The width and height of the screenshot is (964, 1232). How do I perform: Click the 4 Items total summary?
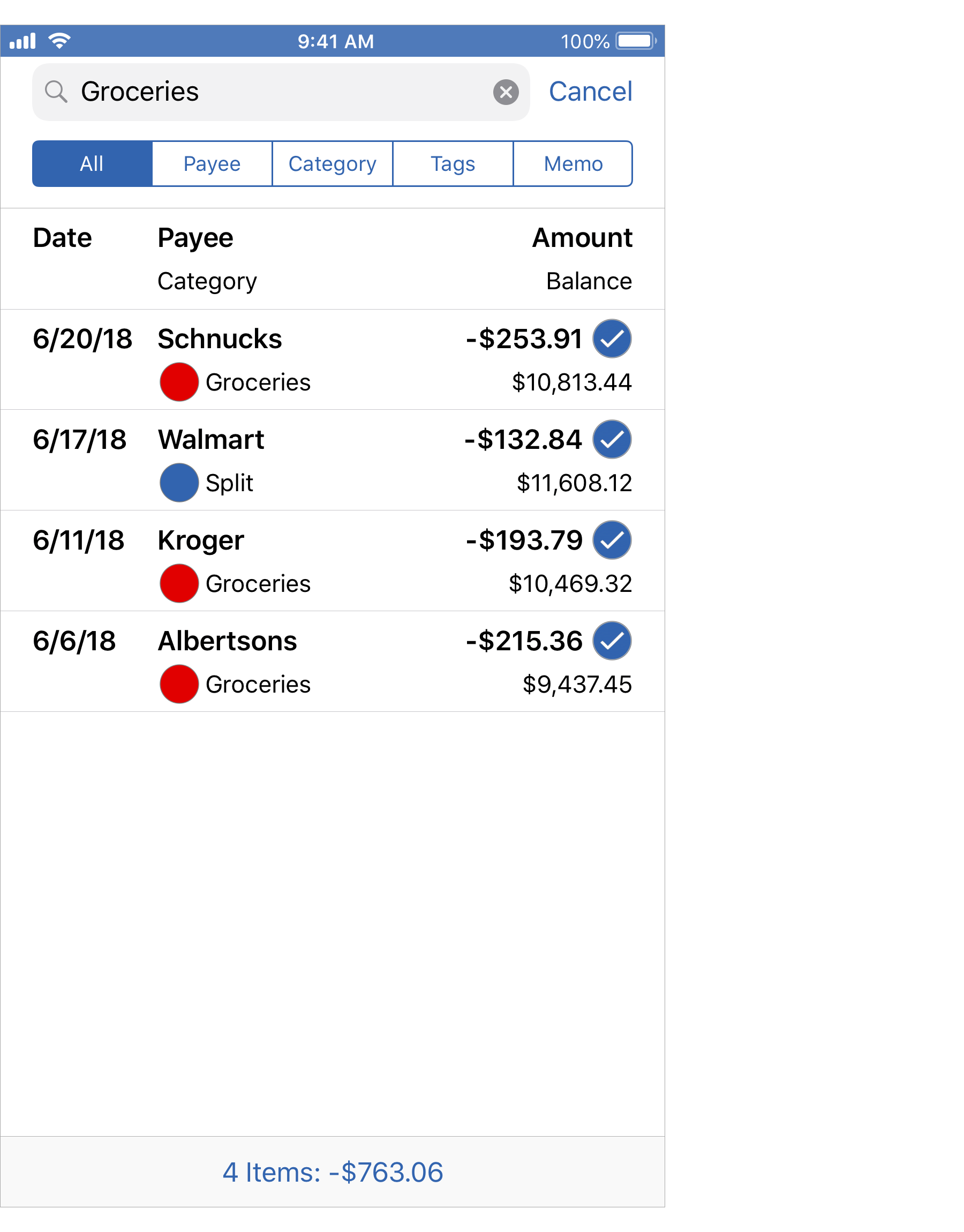pos(333,1172)
